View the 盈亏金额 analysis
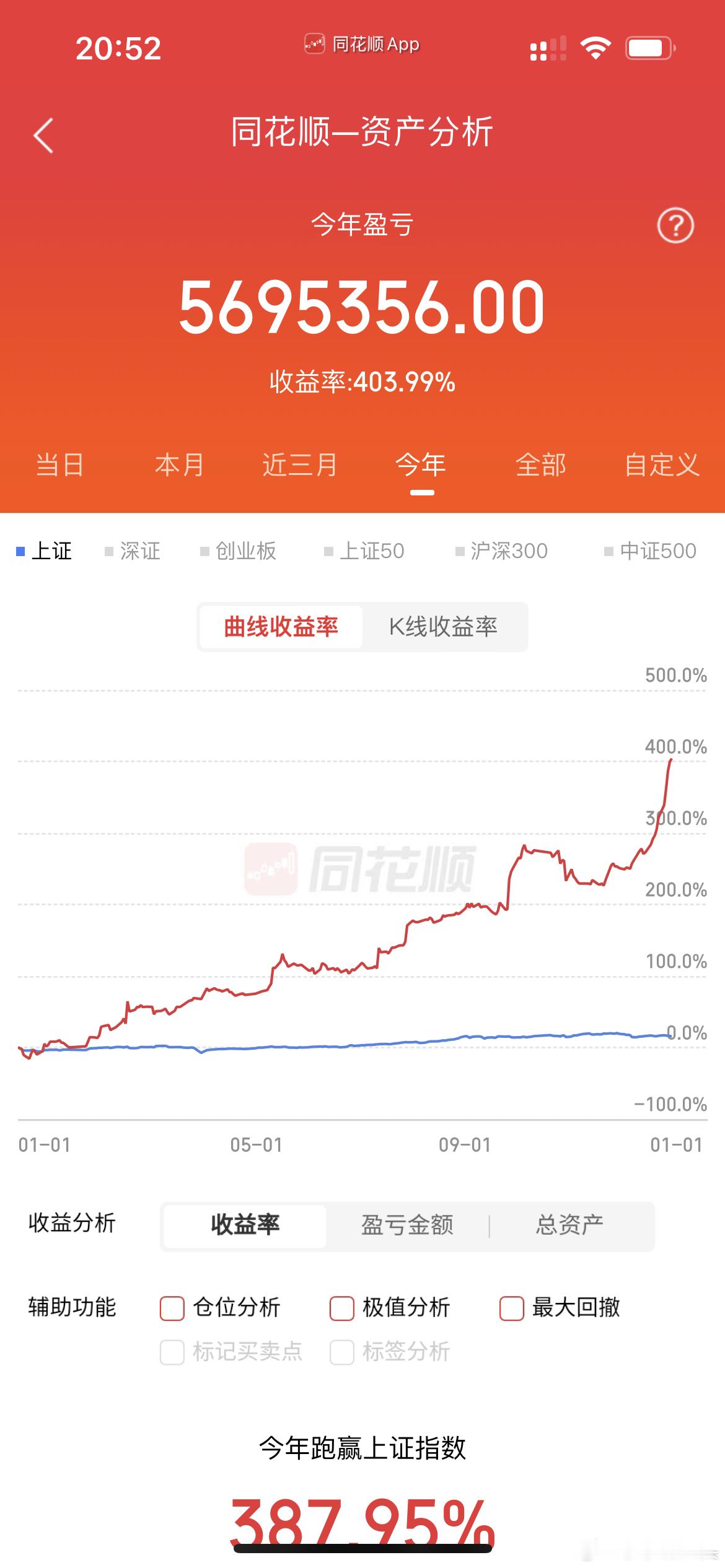This screenshot has width=725, height=1568. pyautogui.click(x=406, y=1224)
